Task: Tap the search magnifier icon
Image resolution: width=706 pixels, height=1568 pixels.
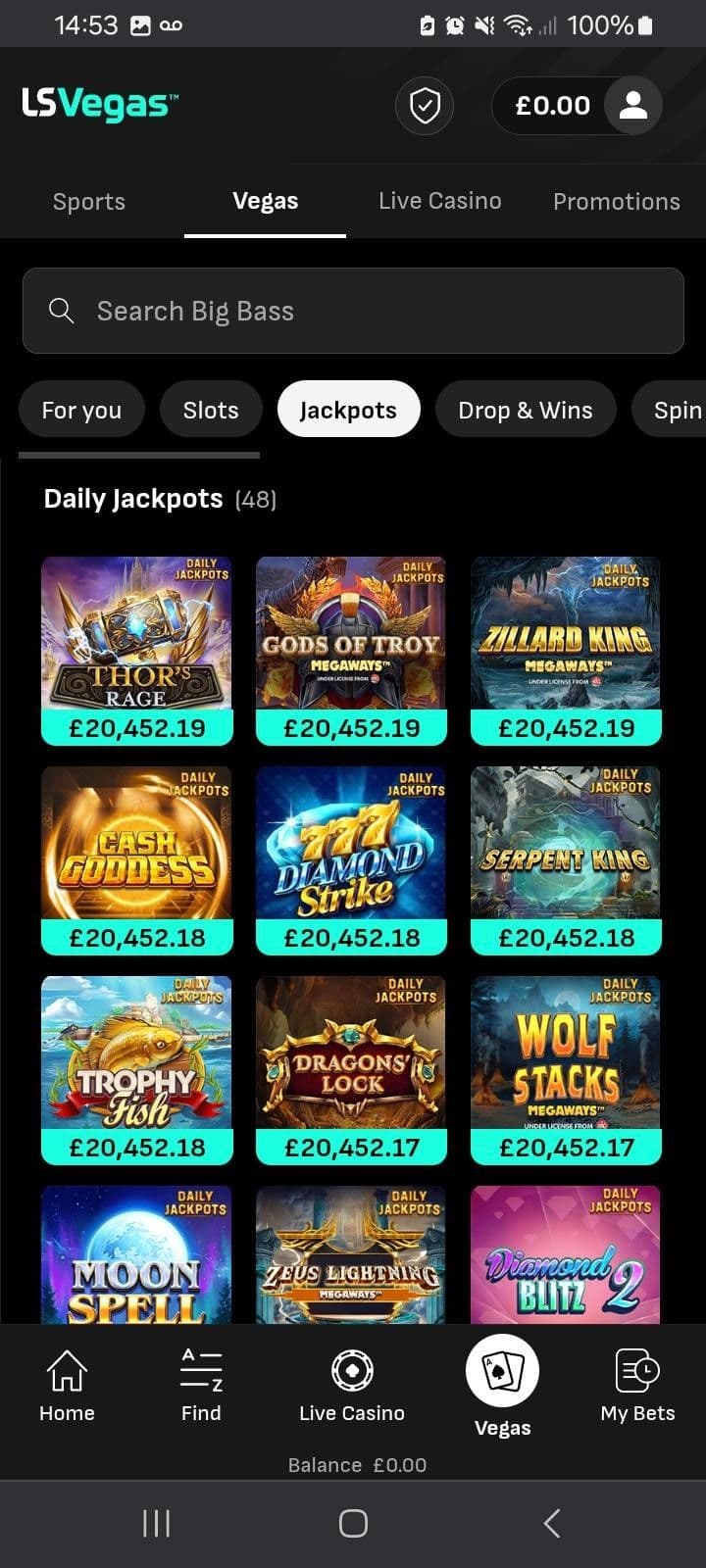Action: pos(61,311)
